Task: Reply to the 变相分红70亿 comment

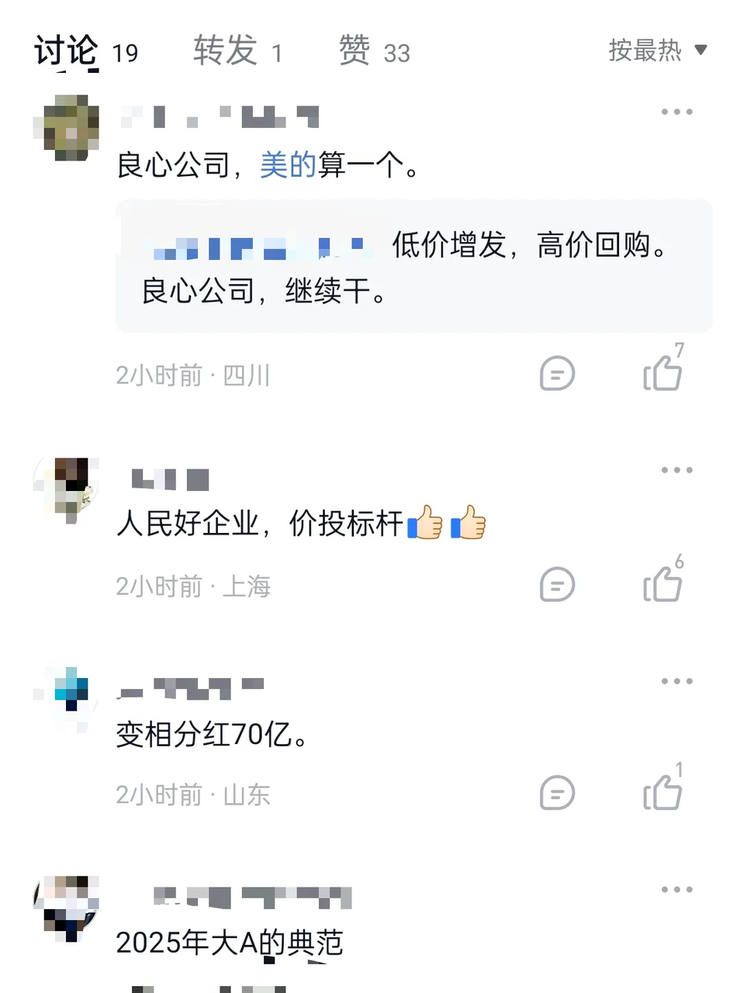Action: pos(557,792)
